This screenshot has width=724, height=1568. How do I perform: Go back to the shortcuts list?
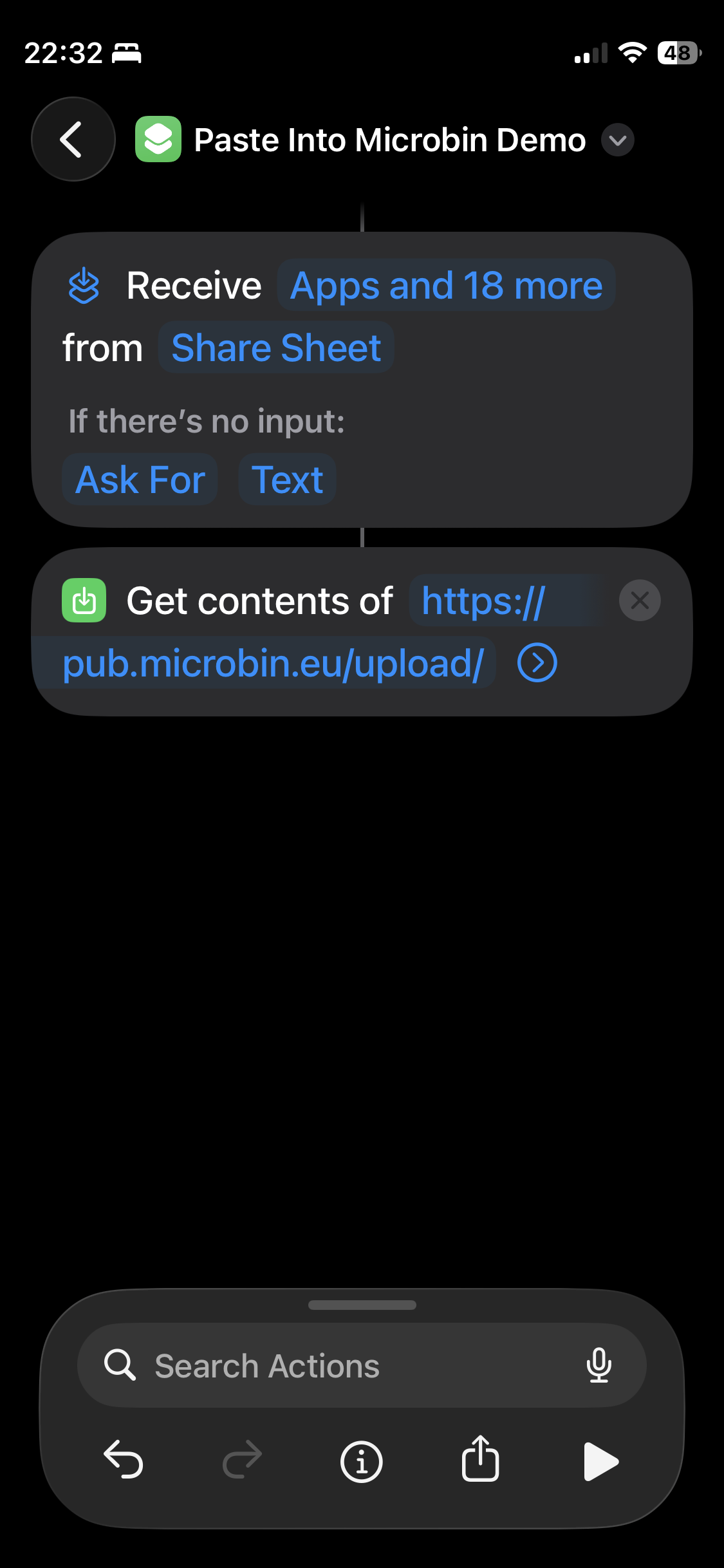tap(73, 139)
